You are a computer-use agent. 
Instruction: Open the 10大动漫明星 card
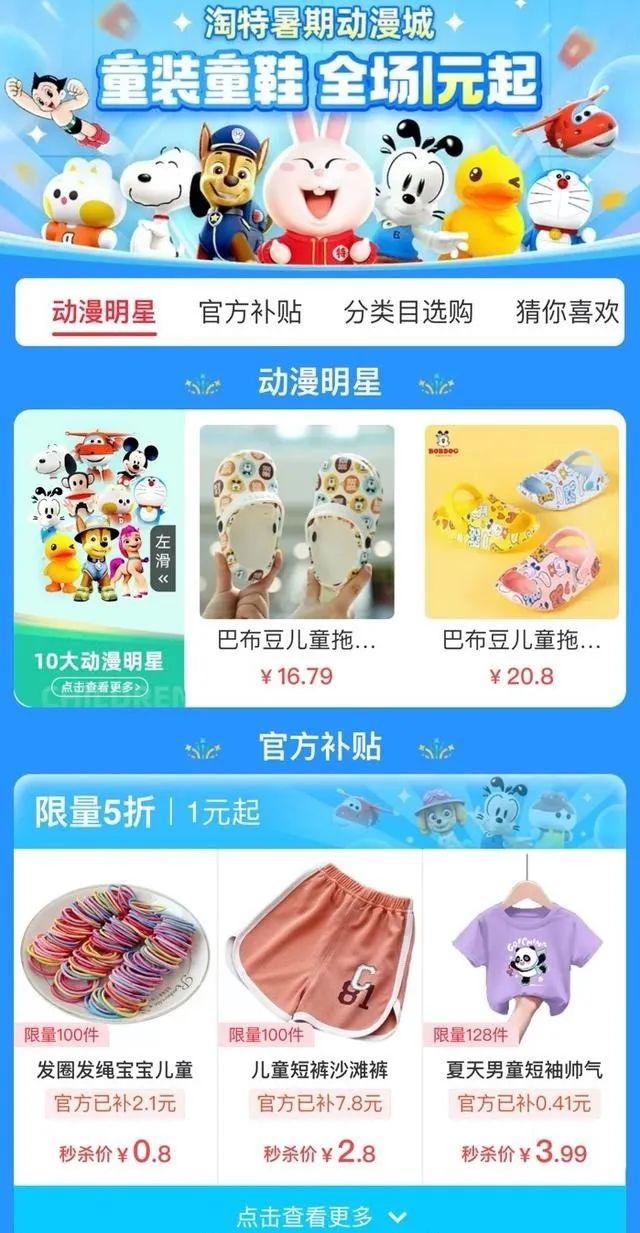98,560
